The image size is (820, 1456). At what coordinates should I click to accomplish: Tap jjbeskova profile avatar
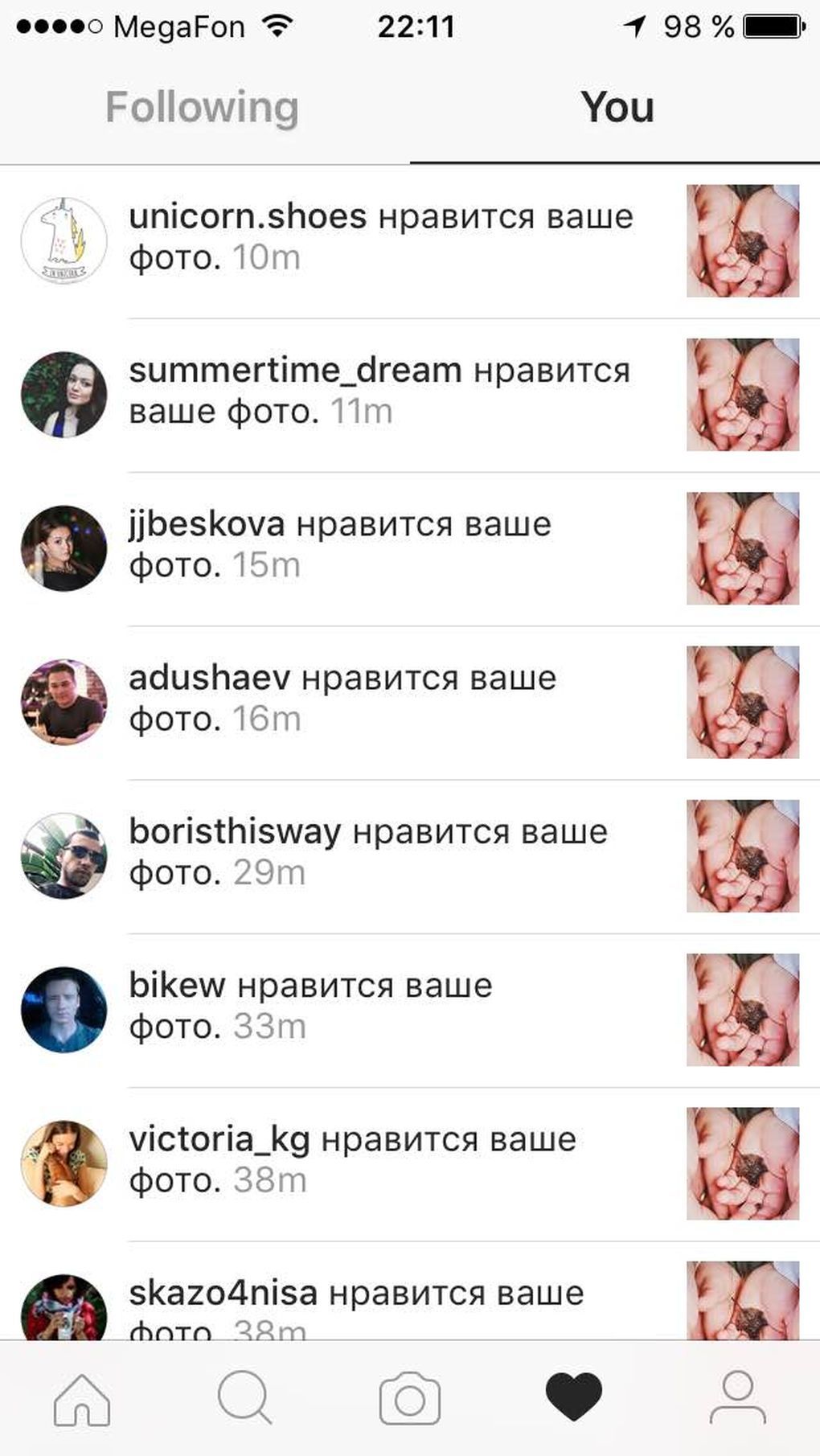64,548
